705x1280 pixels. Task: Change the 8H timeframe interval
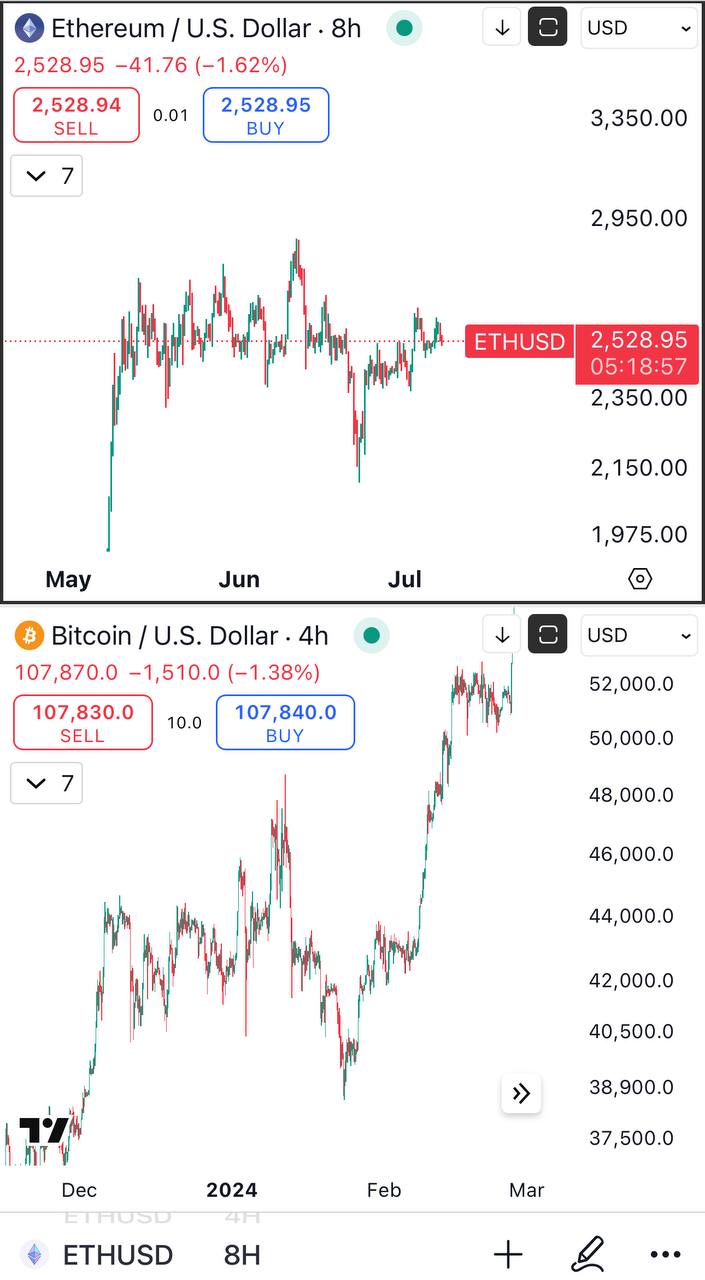(x=242, y=1254)
